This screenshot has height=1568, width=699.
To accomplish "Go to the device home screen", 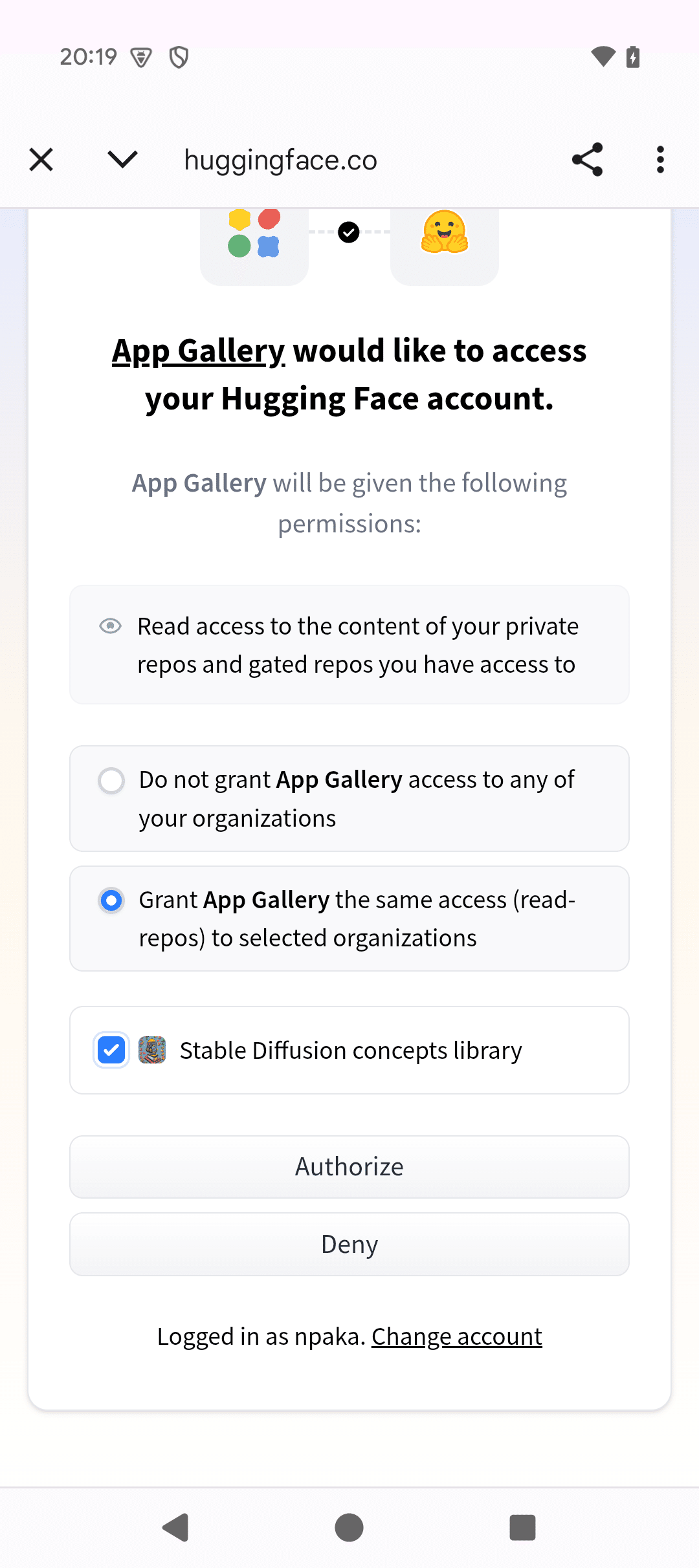I will [349, 1527].
